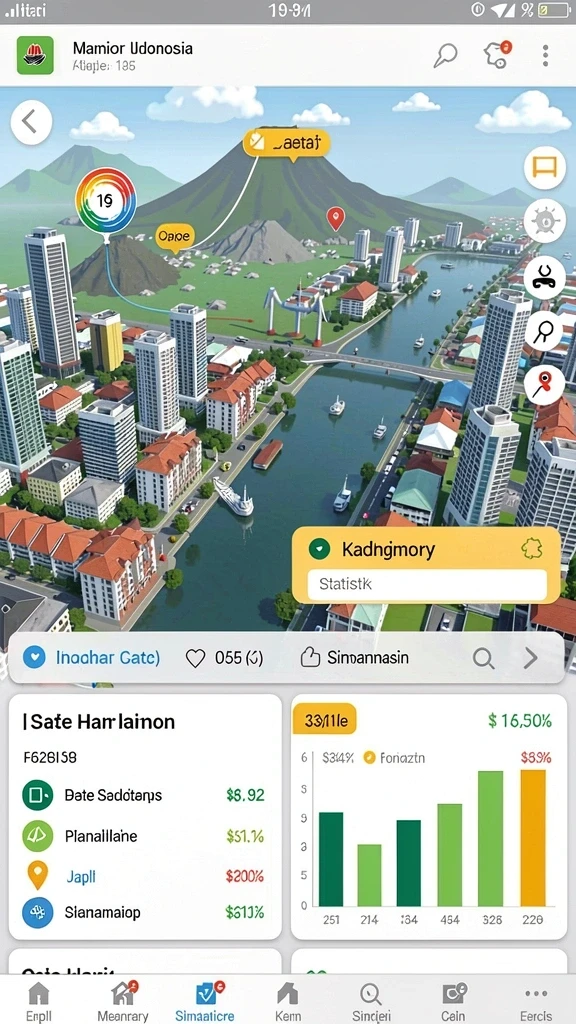Open the Japll row

click(144, 876)
